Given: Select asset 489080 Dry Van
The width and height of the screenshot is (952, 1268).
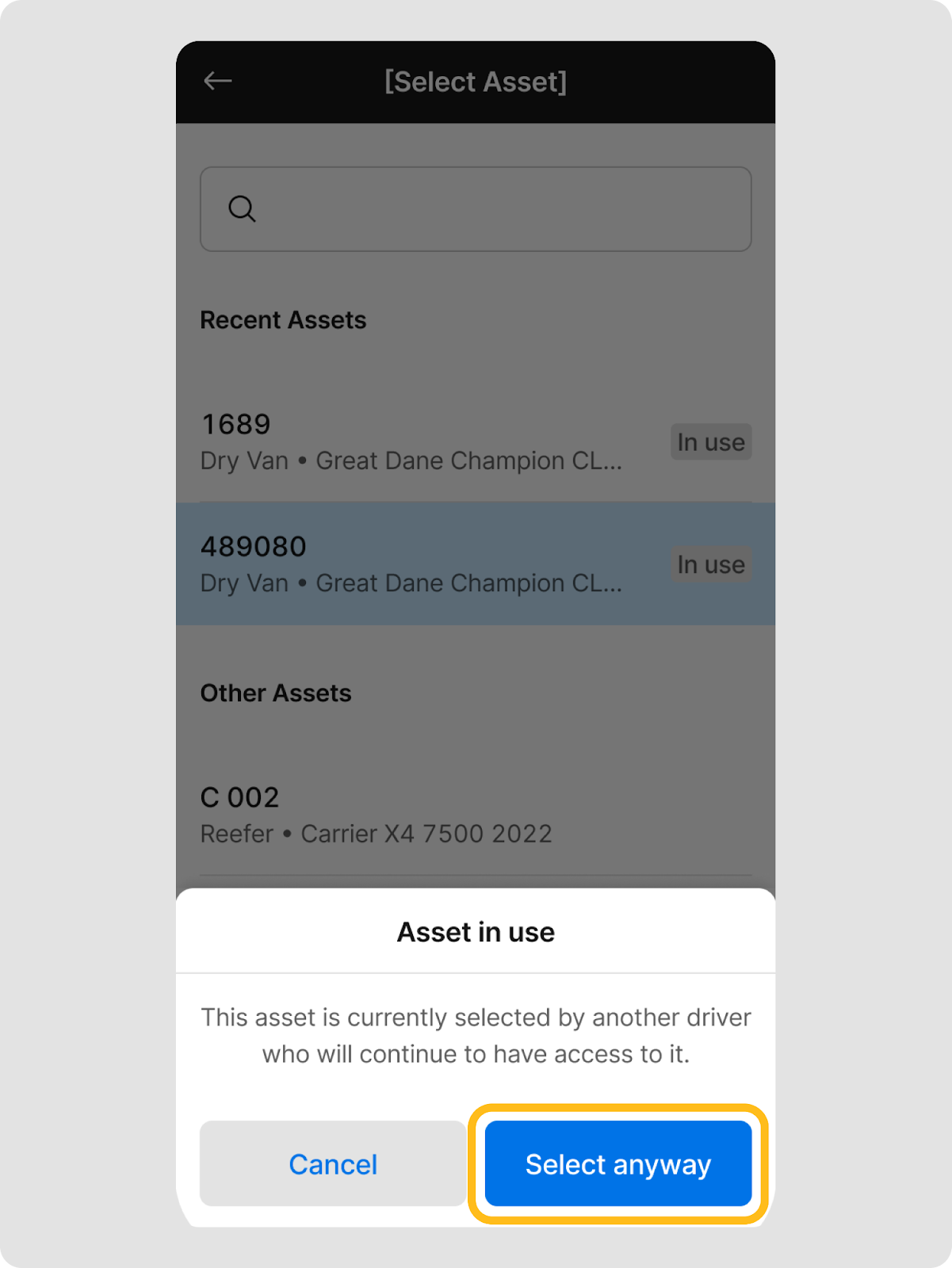Looking at the screenshot, I should pos(412,564).
